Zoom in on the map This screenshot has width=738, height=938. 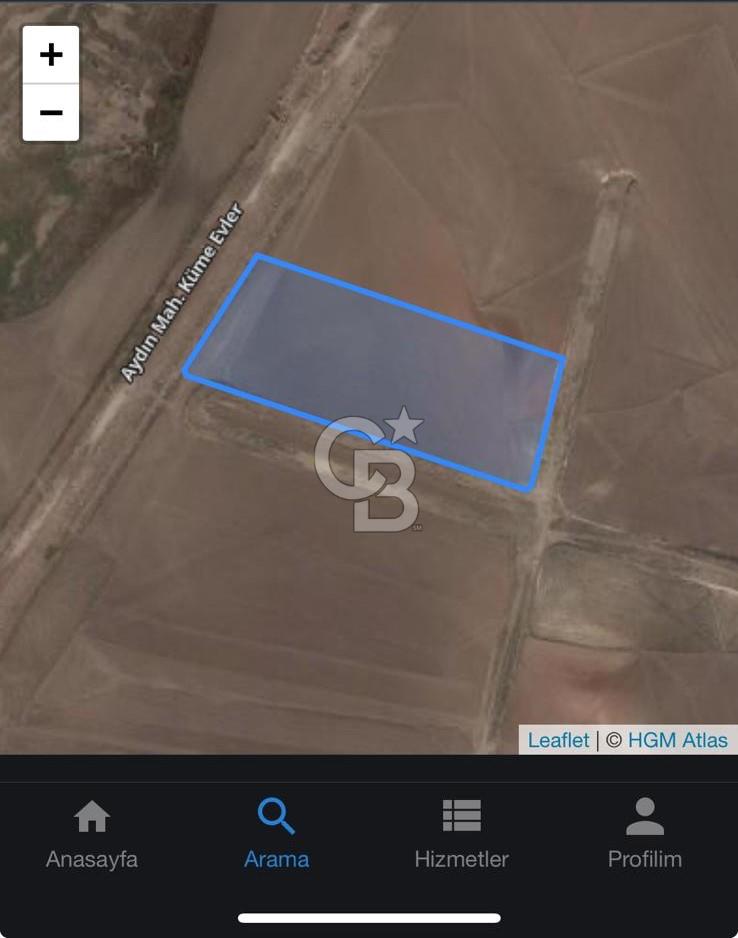(x=51, y=55)
